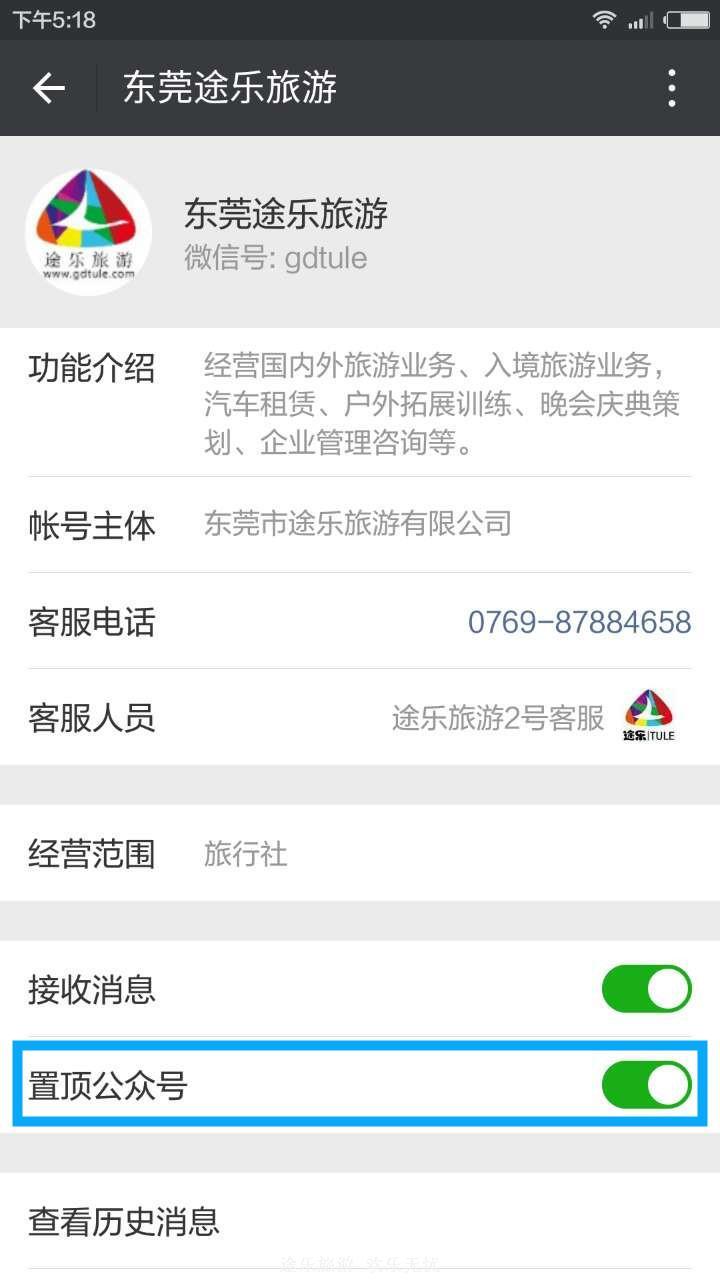Image resolution: width=720 pixels, height=1280 pixels.
Task: Disable the 接收消息 switch
Action: click(646, 989)
